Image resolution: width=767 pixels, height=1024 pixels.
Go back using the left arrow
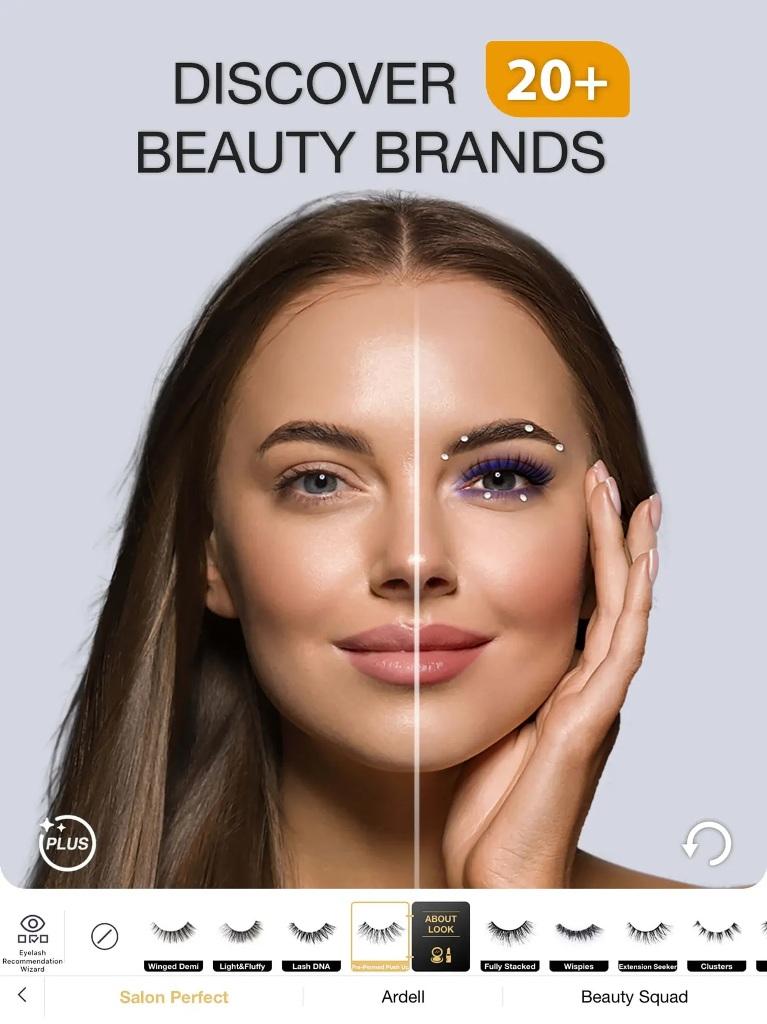pyautogui.click(x=22, y=995)
